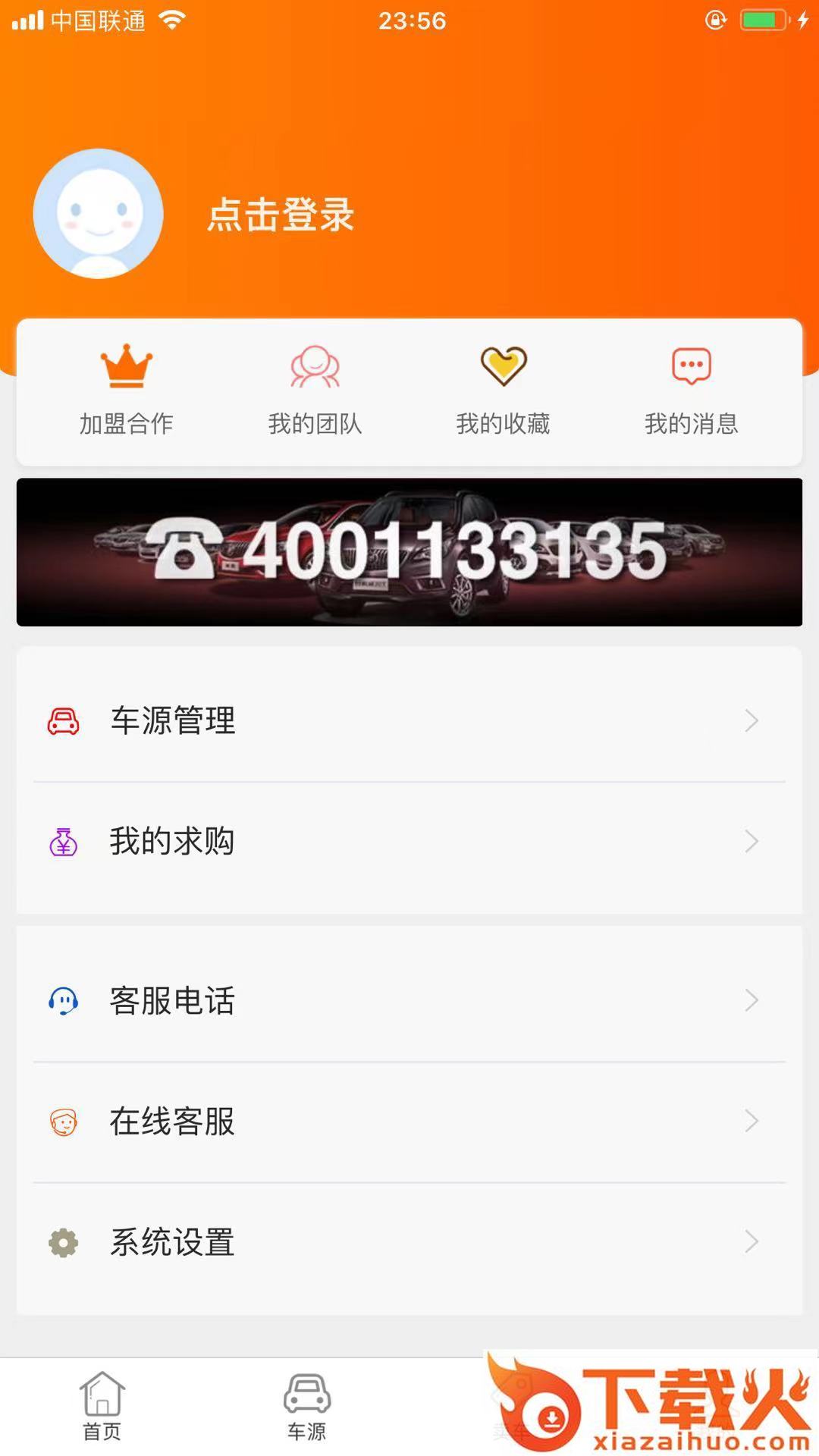This screenshot has width=819, height=1456.
Task: Switch to the 首页 home tab
Action: coord(102,1406)
